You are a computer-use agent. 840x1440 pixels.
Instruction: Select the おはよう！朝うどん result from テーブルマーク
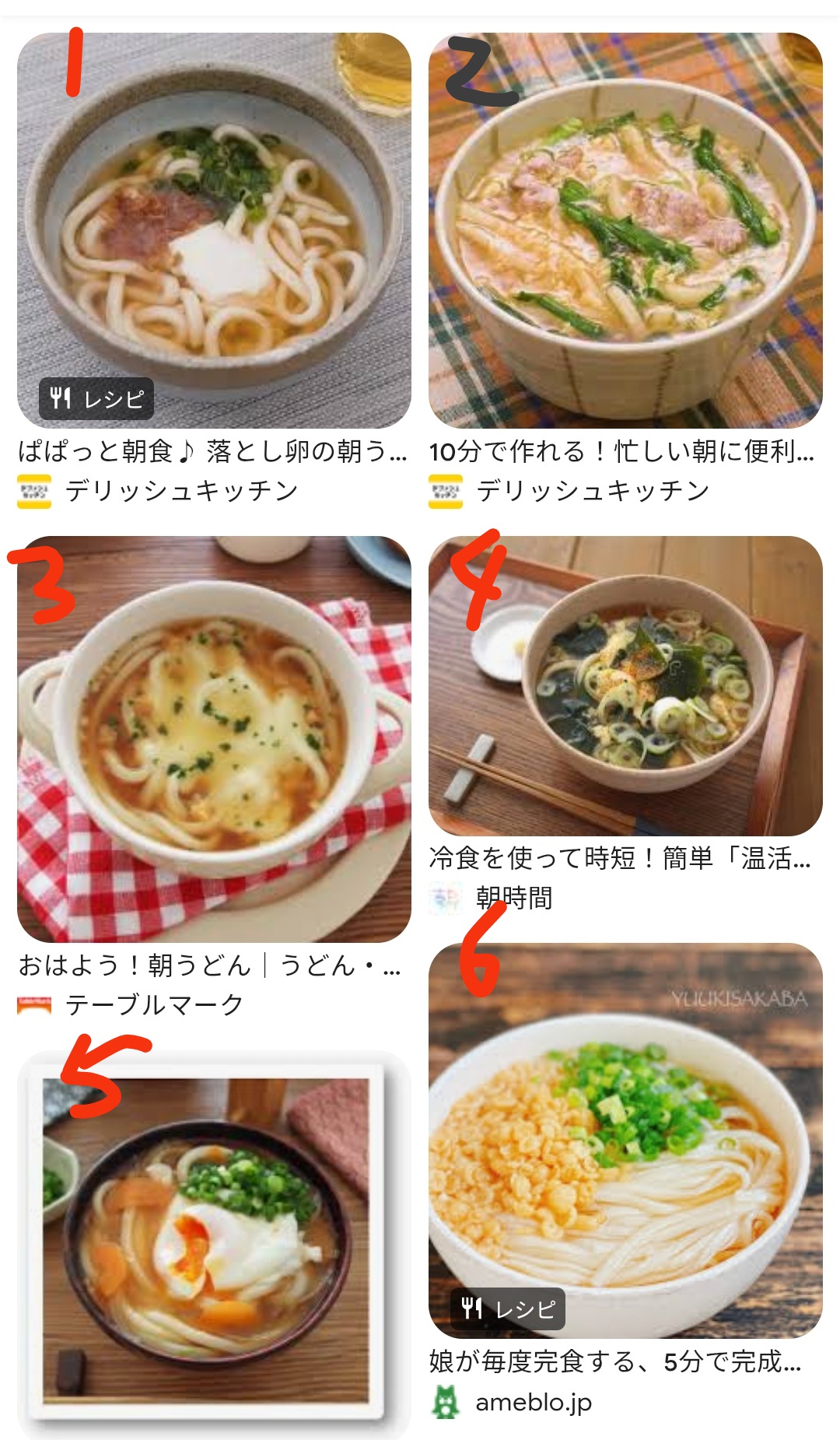(214, 739)
